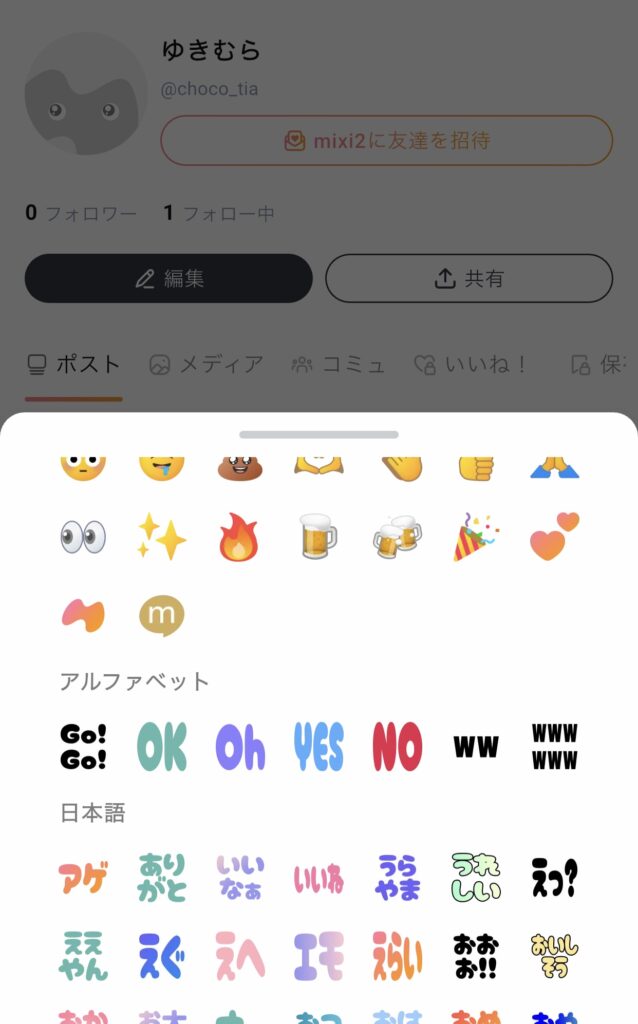Pick the orange アゲ sticker
Viewport: 638px width, 1024px height.
(x=83, y=877)
